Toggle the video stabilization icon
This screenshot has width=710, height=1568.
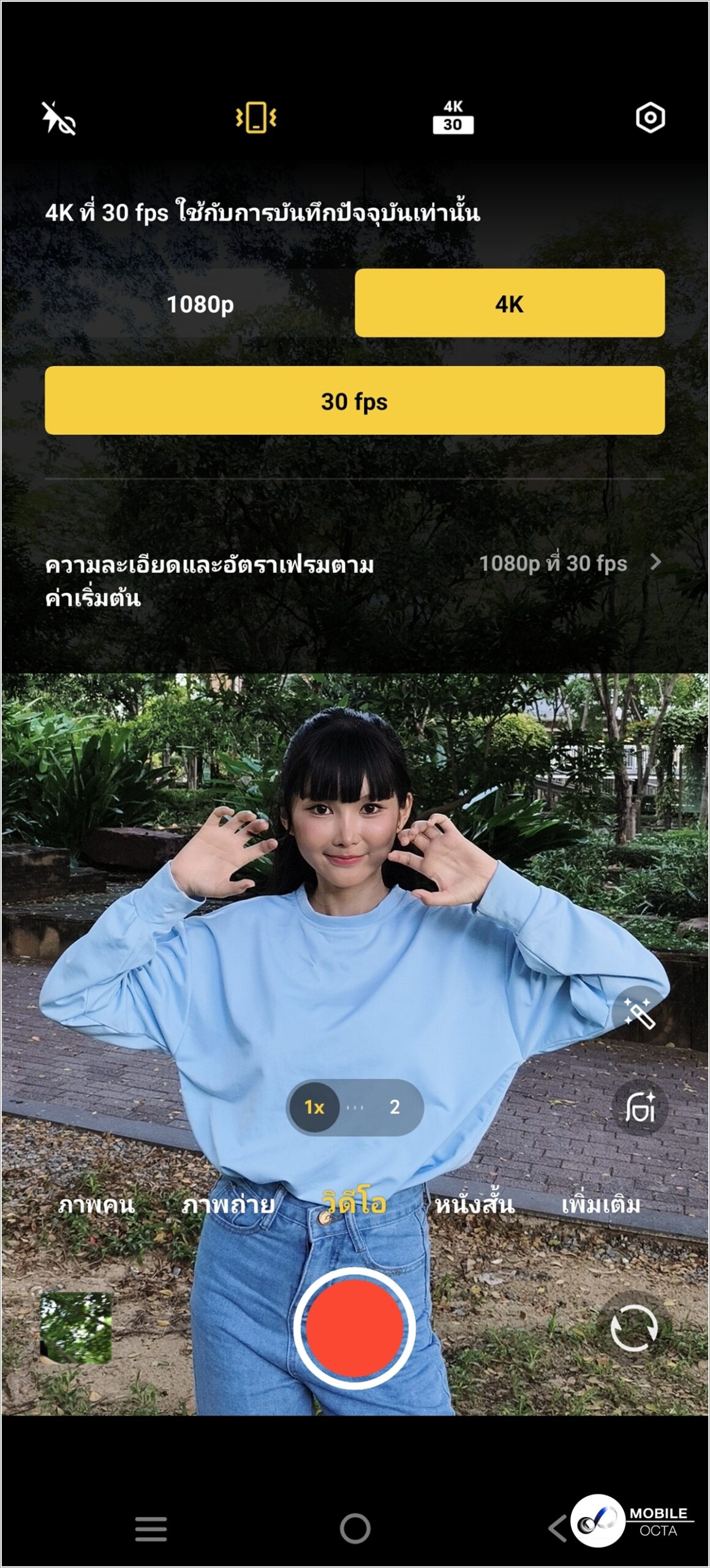pos(256,117)
